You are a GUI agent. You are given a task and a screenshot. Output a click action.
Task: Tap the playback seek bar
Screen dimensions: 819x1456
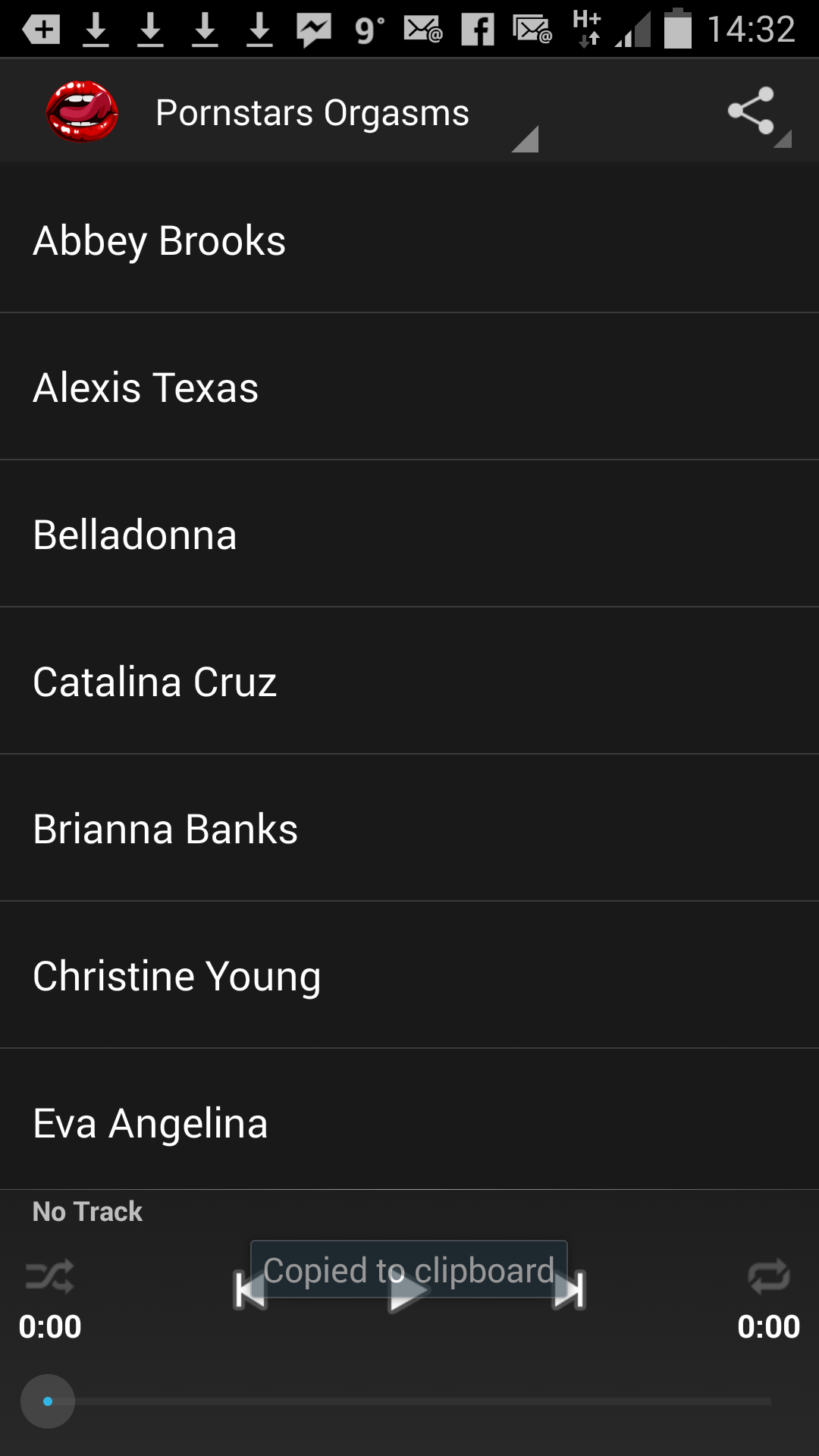[409, 1401]
